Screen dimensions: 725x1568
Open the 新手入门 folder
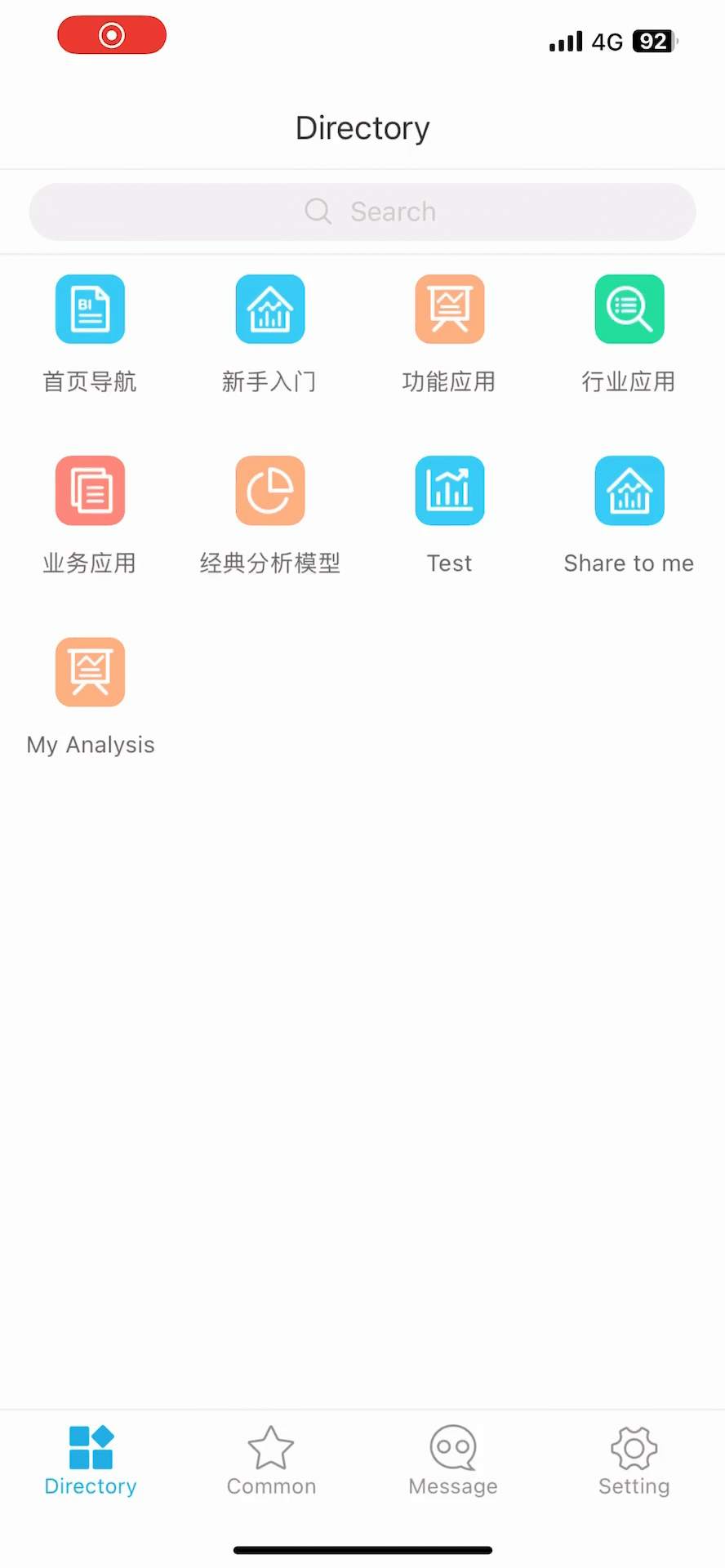tap(270, 310)
